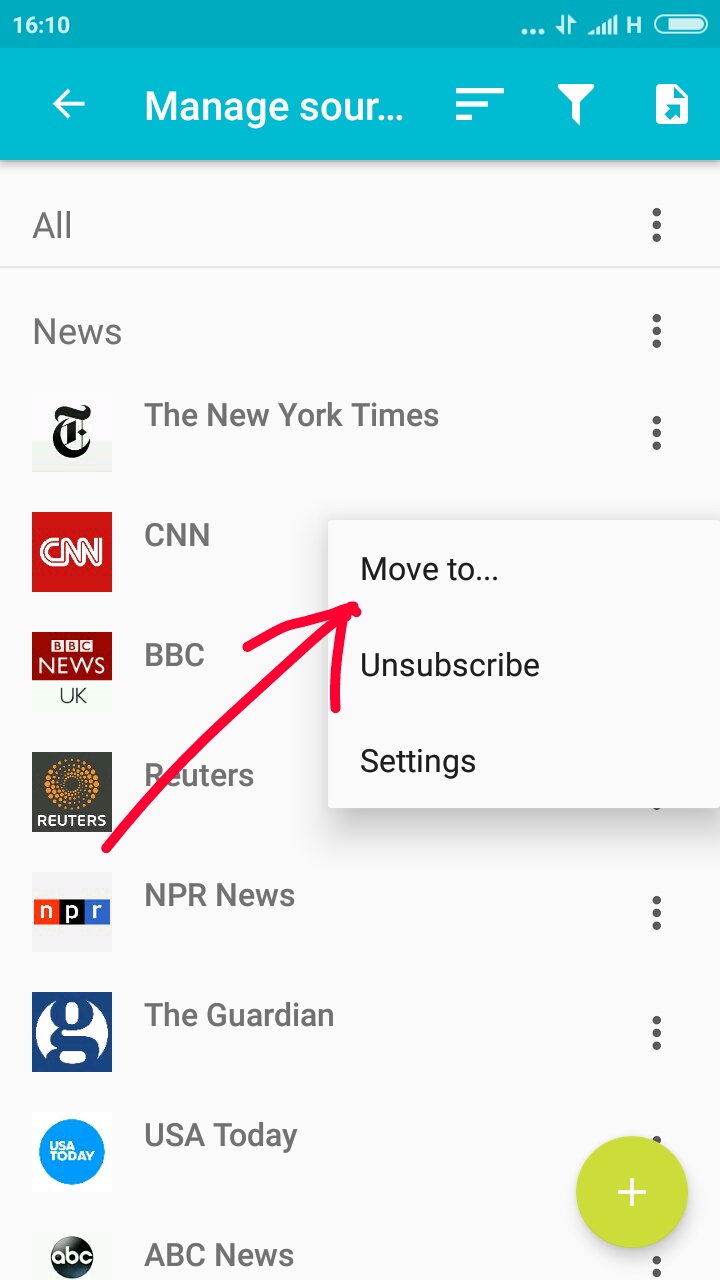Open overflow menu for All category
The height and width of the screenshot is (1280, 720).
656,225
